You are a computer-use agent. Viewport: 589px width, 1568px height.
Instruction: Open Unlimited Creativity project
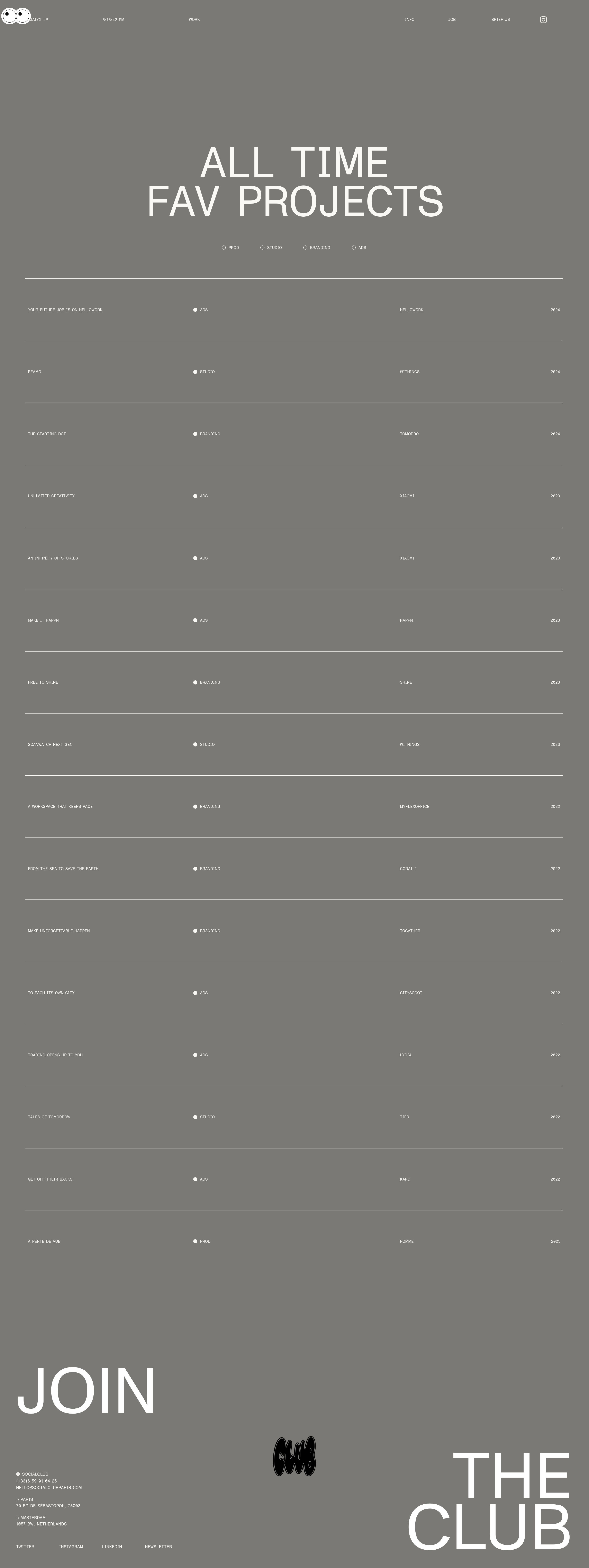51,496
